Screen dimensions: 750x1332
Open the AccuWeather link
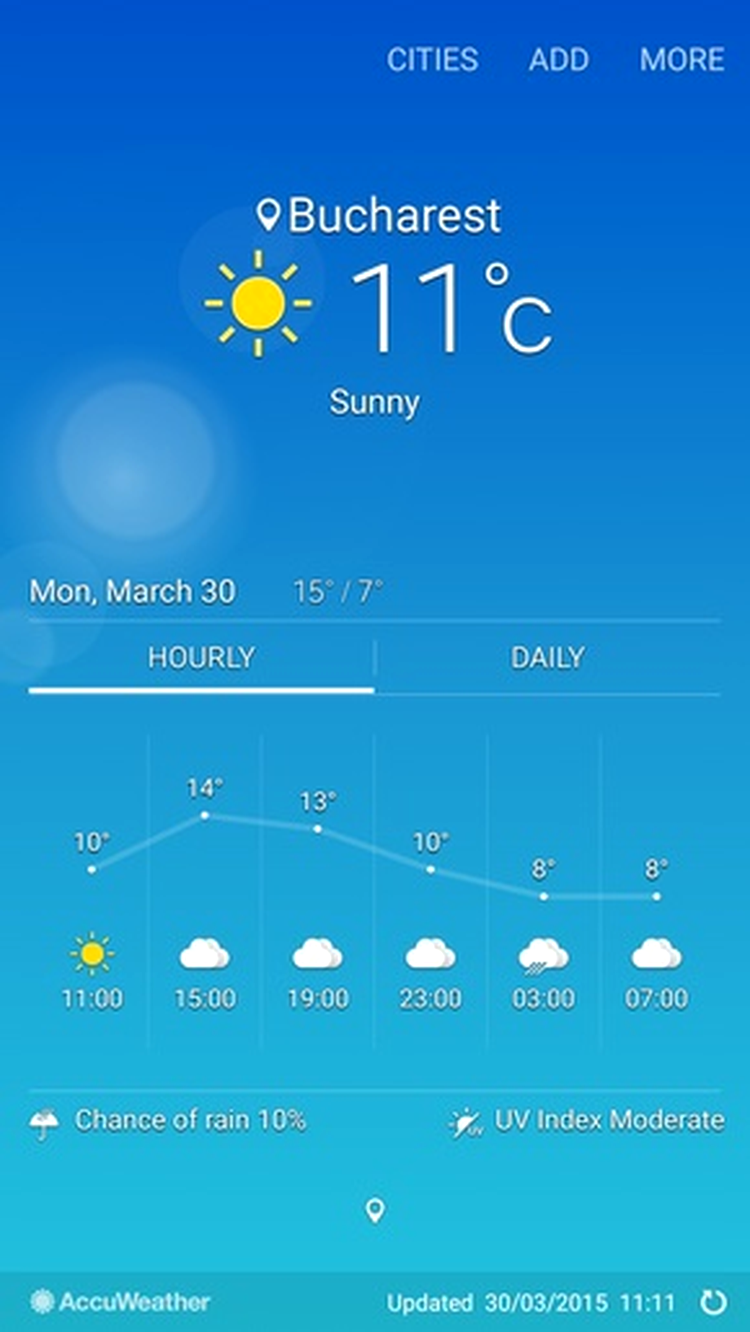click(120, 1302)
